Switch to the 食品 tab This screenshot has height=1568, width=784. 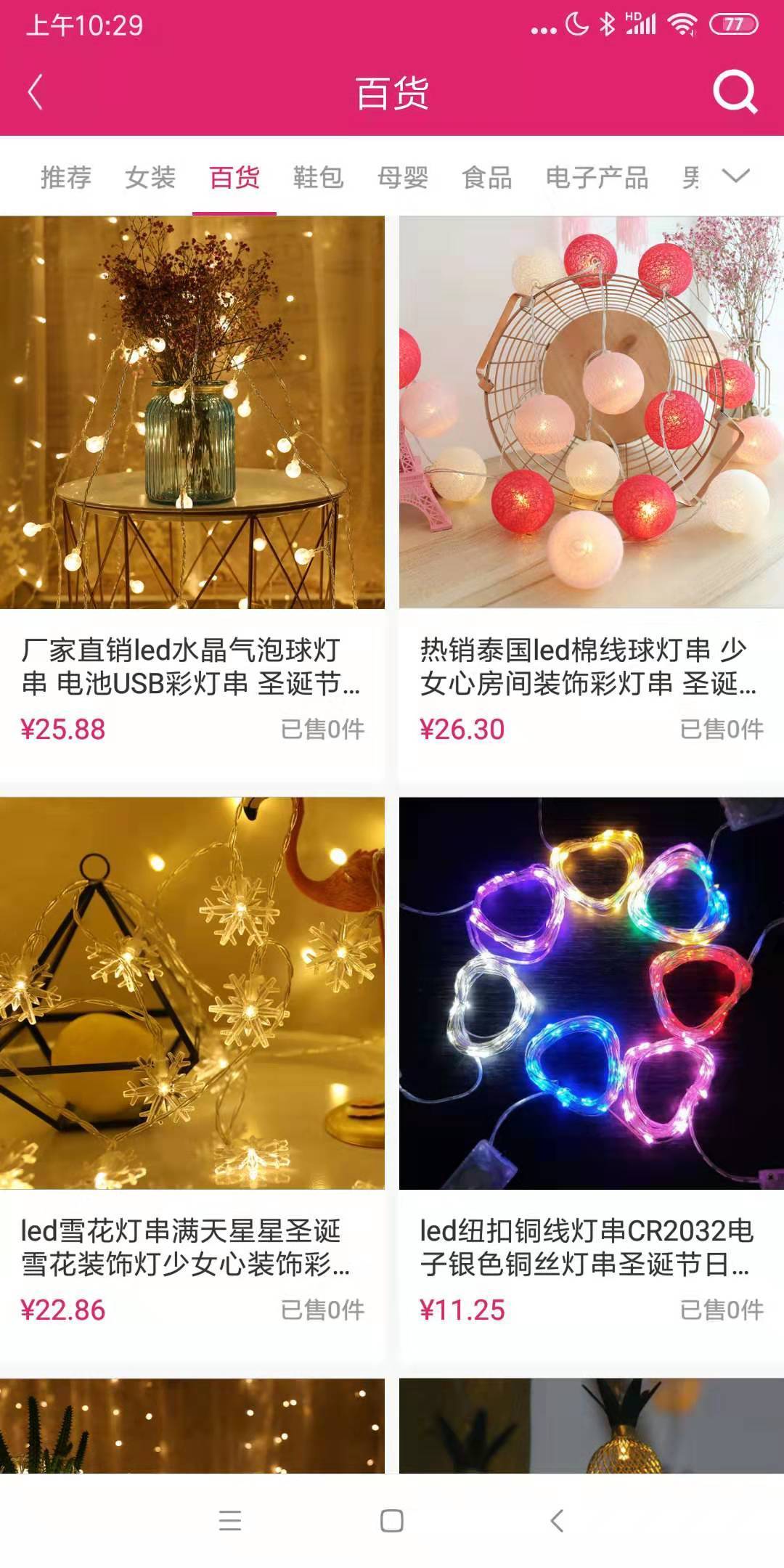[486, 177]
